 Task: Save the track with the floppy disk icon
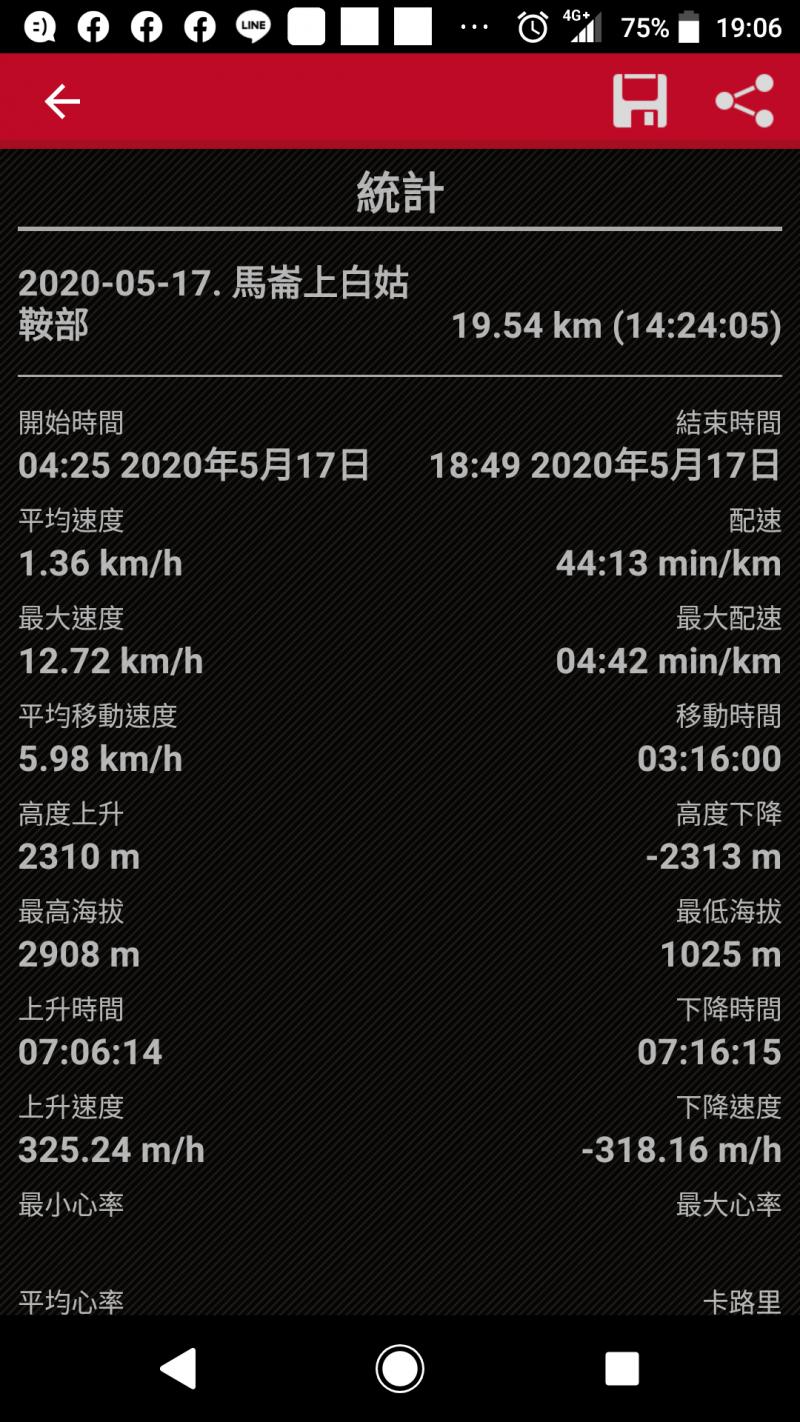coord(640,101)
